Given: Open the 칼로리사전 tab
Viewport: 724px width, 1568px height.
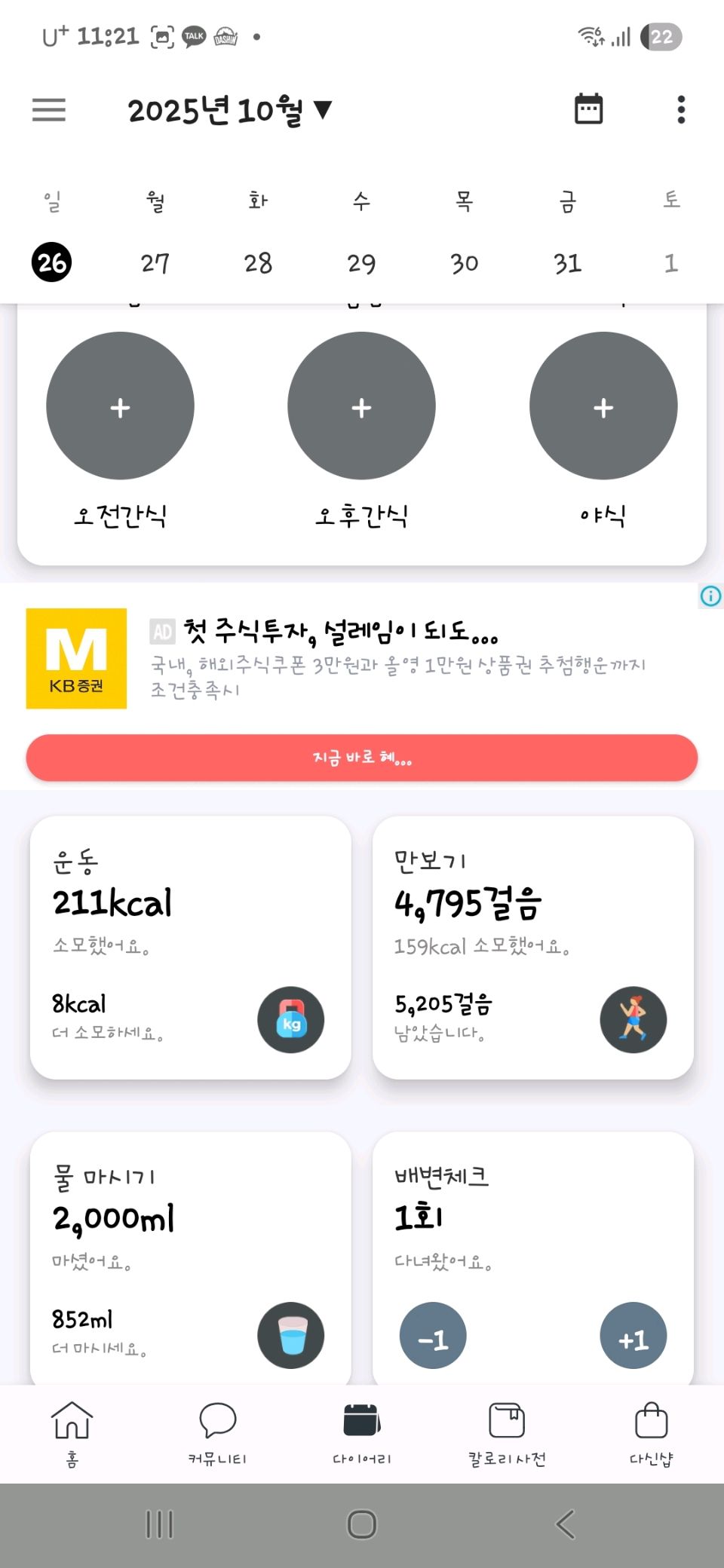Looking at the screenshot, I should point(507,1432).
